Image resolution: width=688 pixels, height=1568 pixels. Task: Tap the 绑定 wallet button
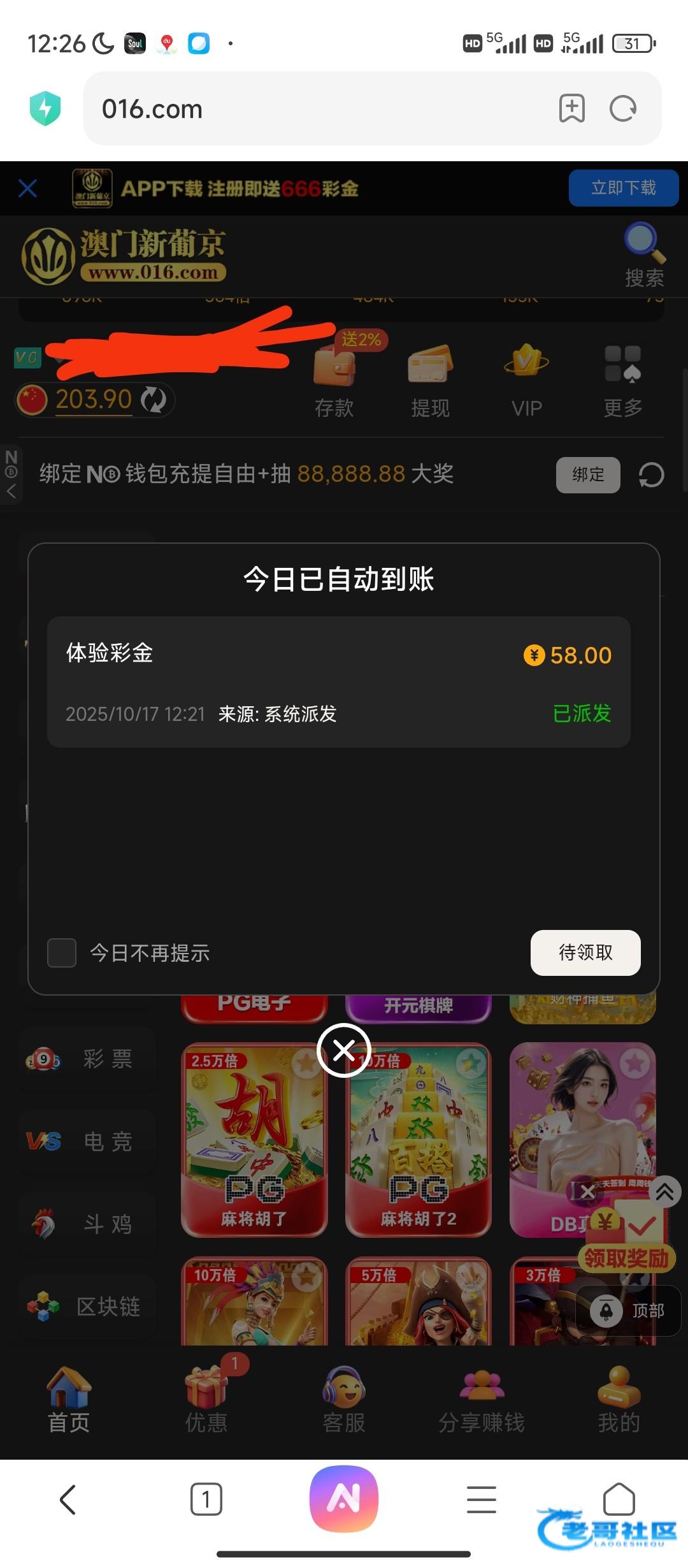(x=587, y=475)
